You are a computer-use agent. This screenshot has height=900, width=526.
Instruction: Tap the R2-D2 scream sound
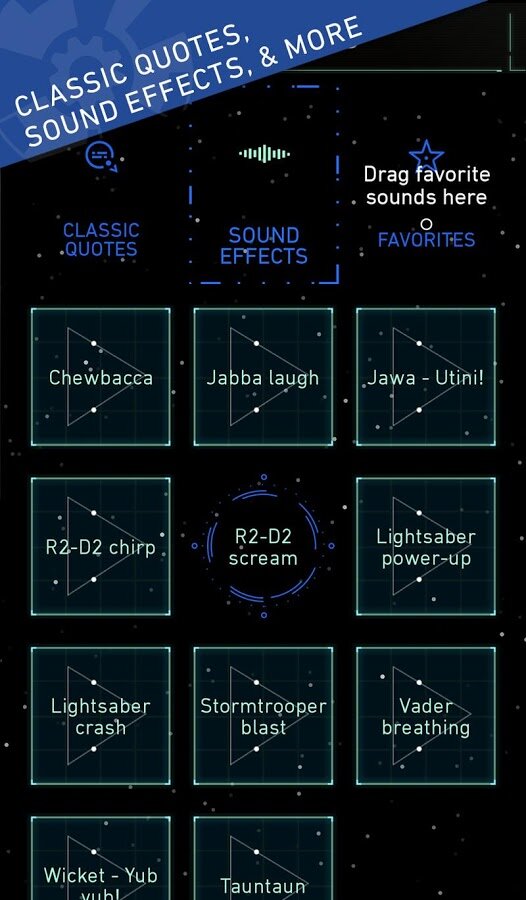[263, 546]
